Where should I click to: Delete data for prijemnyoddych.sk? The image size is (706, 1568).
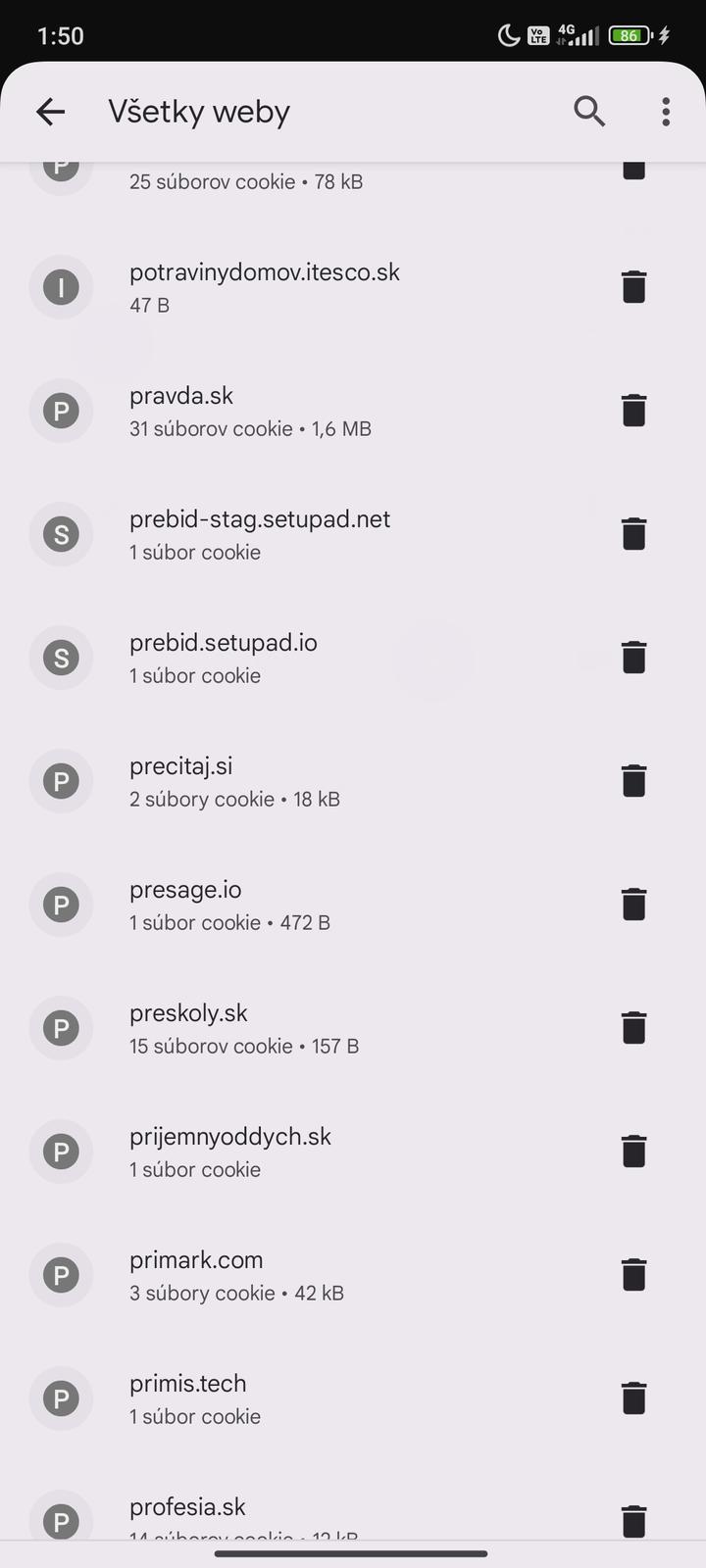633,1151
